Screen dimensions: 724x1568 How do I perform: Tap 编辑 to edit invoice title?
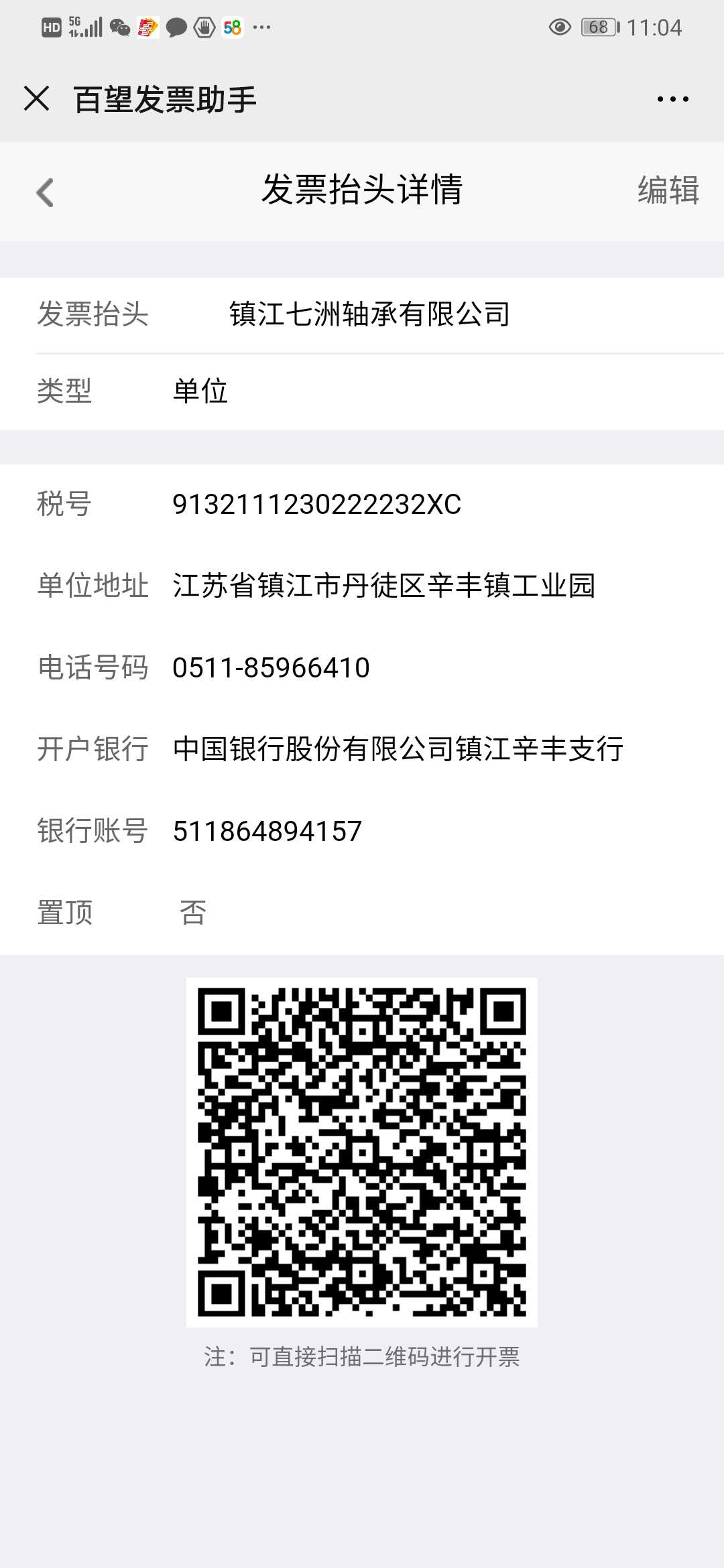click(668, 190)
